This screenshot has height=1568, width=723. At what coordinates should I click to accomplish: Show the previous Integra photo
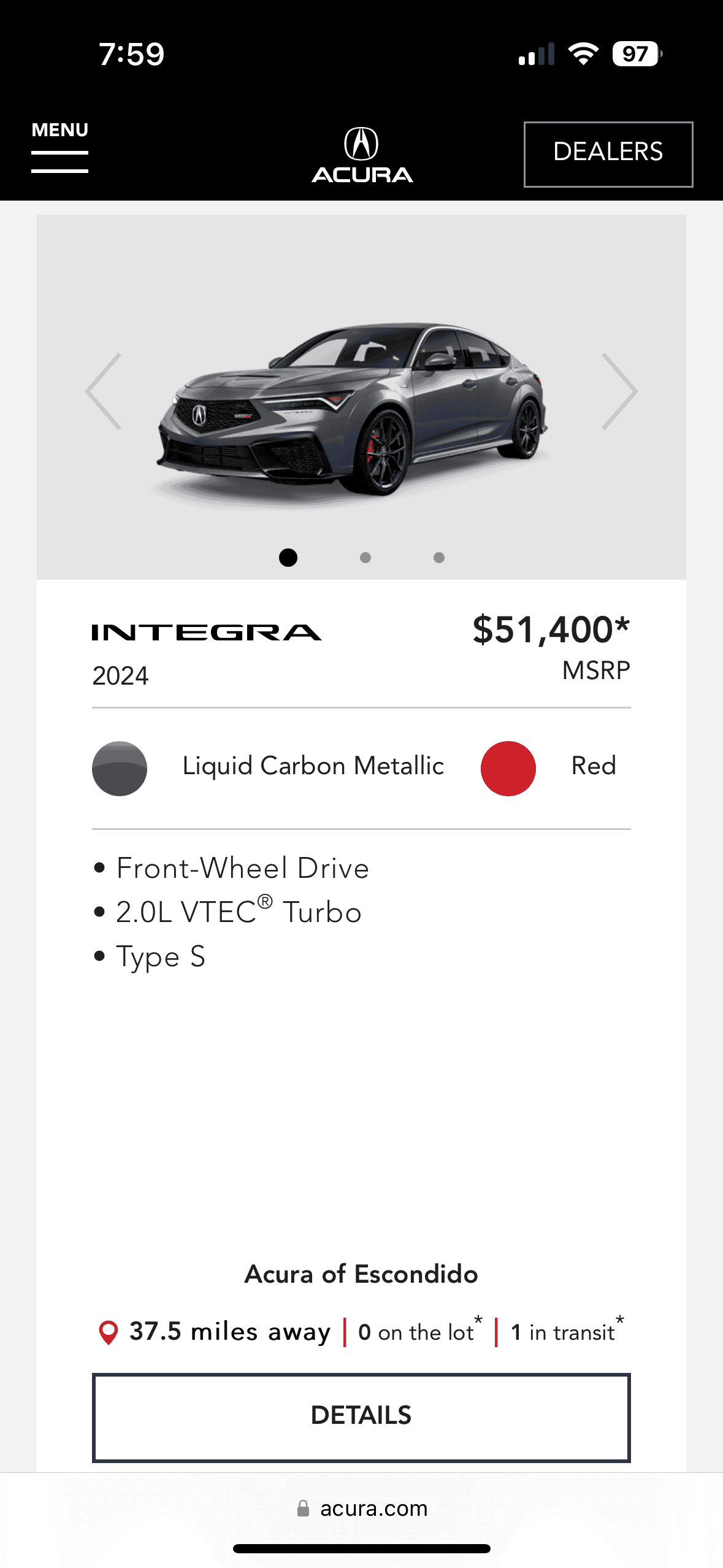point(104,391)
